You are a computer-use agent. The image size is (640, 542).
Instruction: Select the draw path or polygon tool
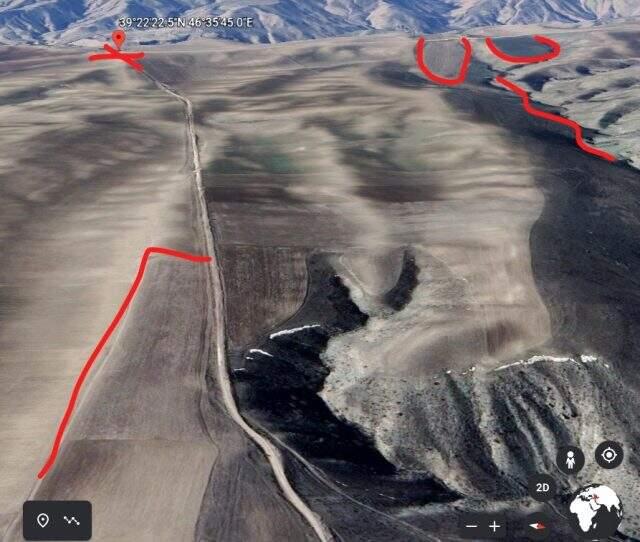point(72,520)
